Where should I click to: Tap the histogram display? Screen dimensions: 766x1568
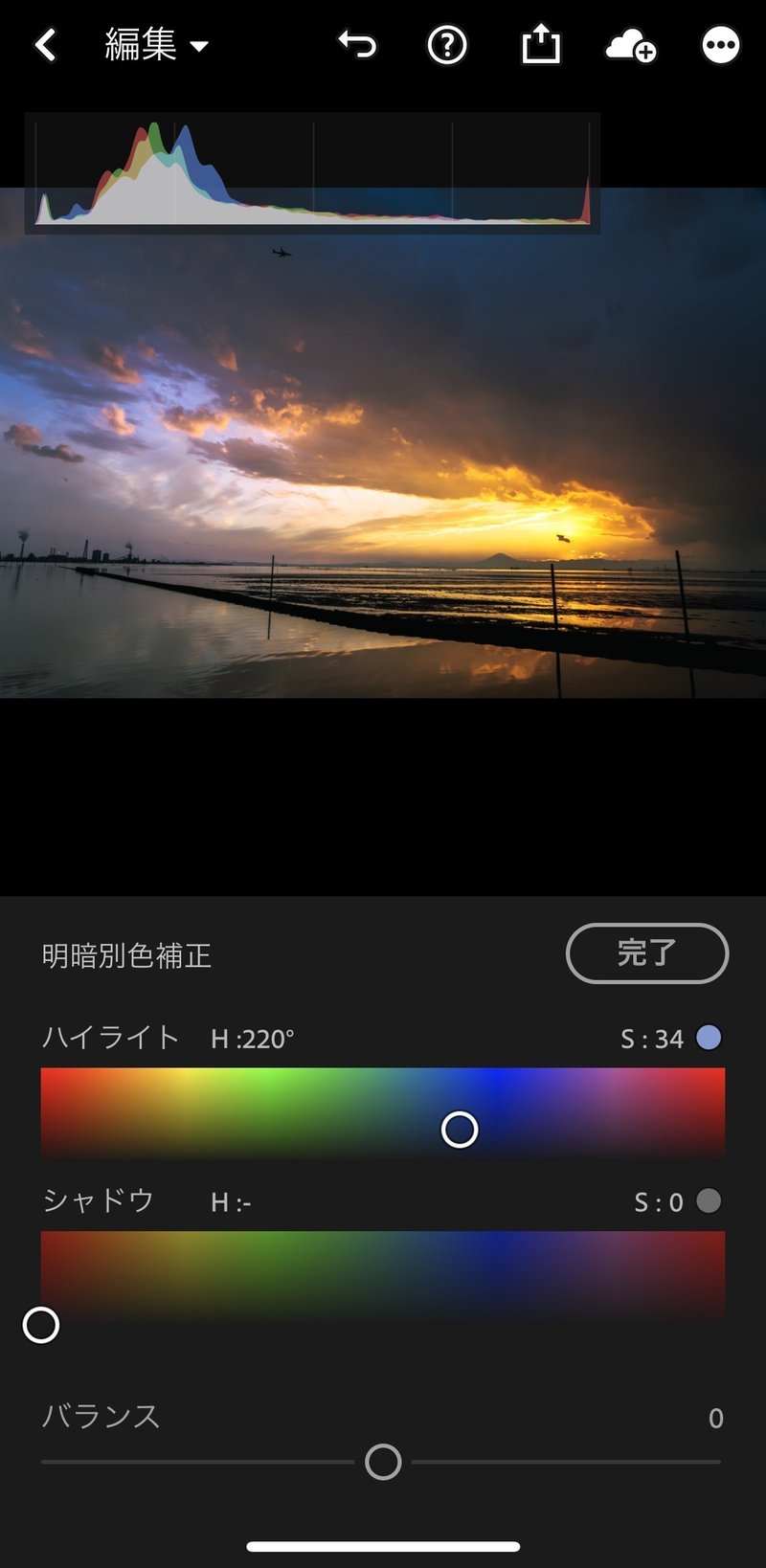pyautogui.click(x=314, y=170)
